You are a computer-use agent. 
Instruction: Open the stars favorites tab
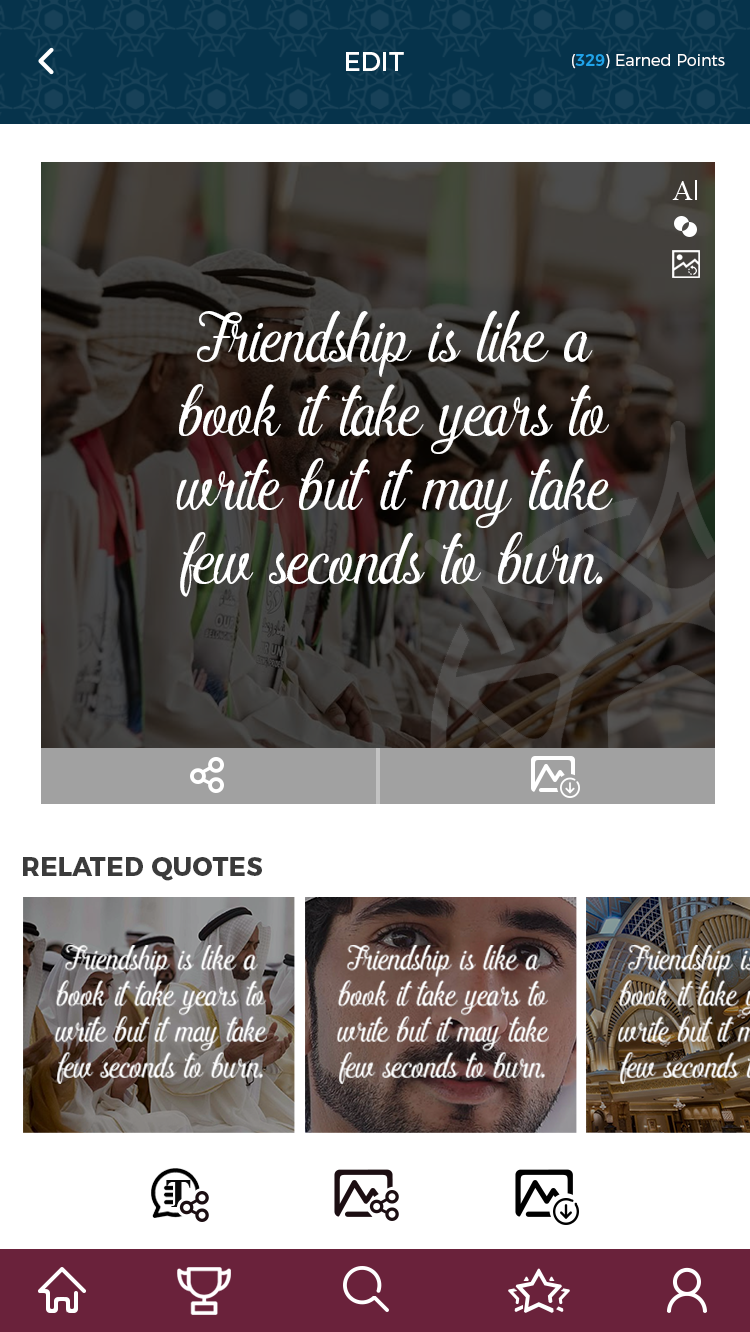click(538, 1290)
